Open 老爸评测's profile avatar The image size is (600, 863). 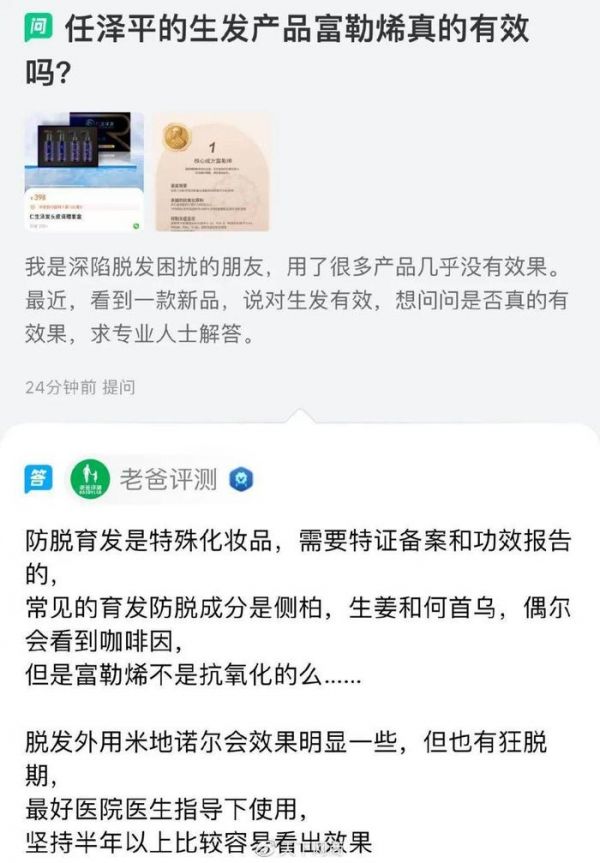pos(90,480)
